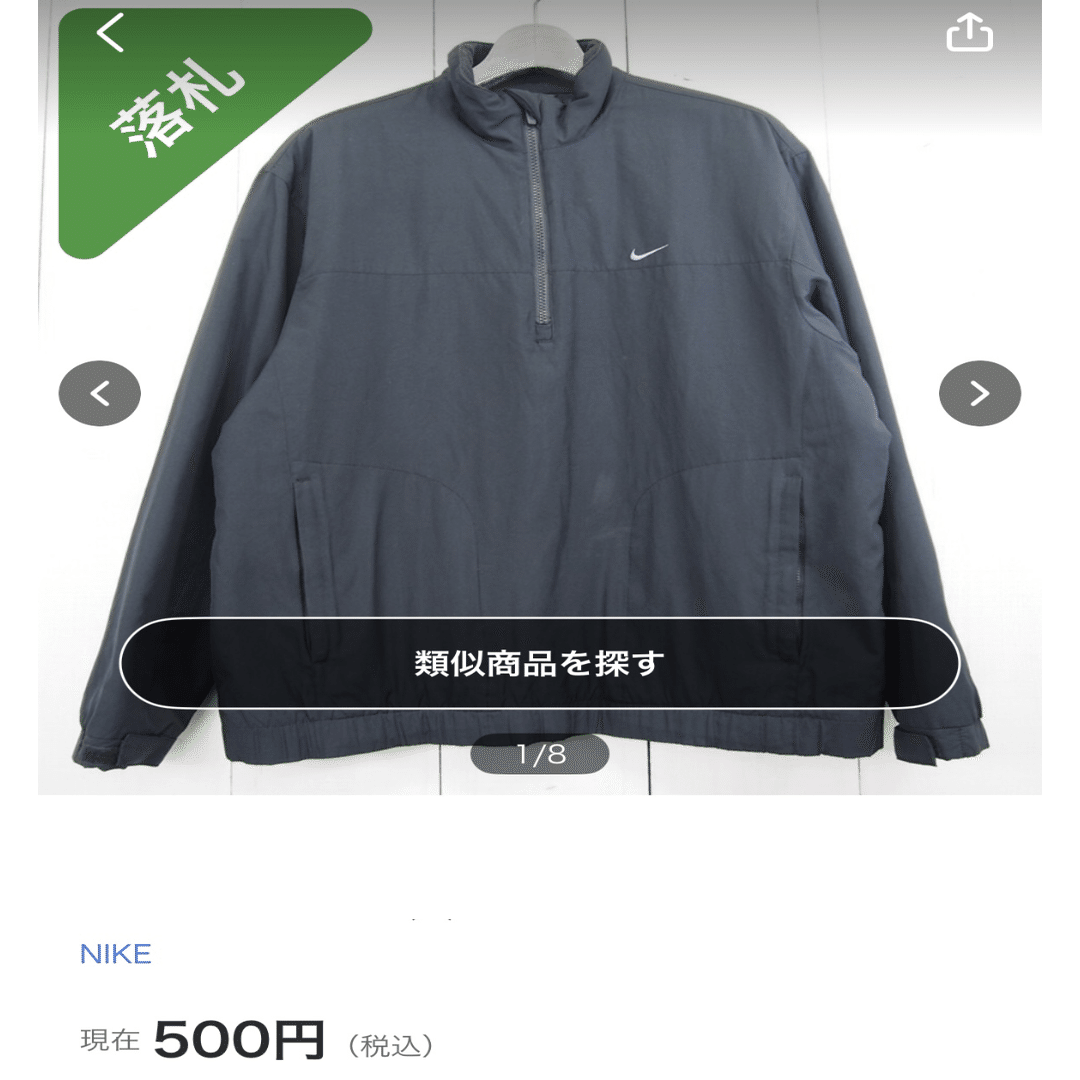
Task: Tap 類似商品を探す to find similar items
Action: pos(540,662)
